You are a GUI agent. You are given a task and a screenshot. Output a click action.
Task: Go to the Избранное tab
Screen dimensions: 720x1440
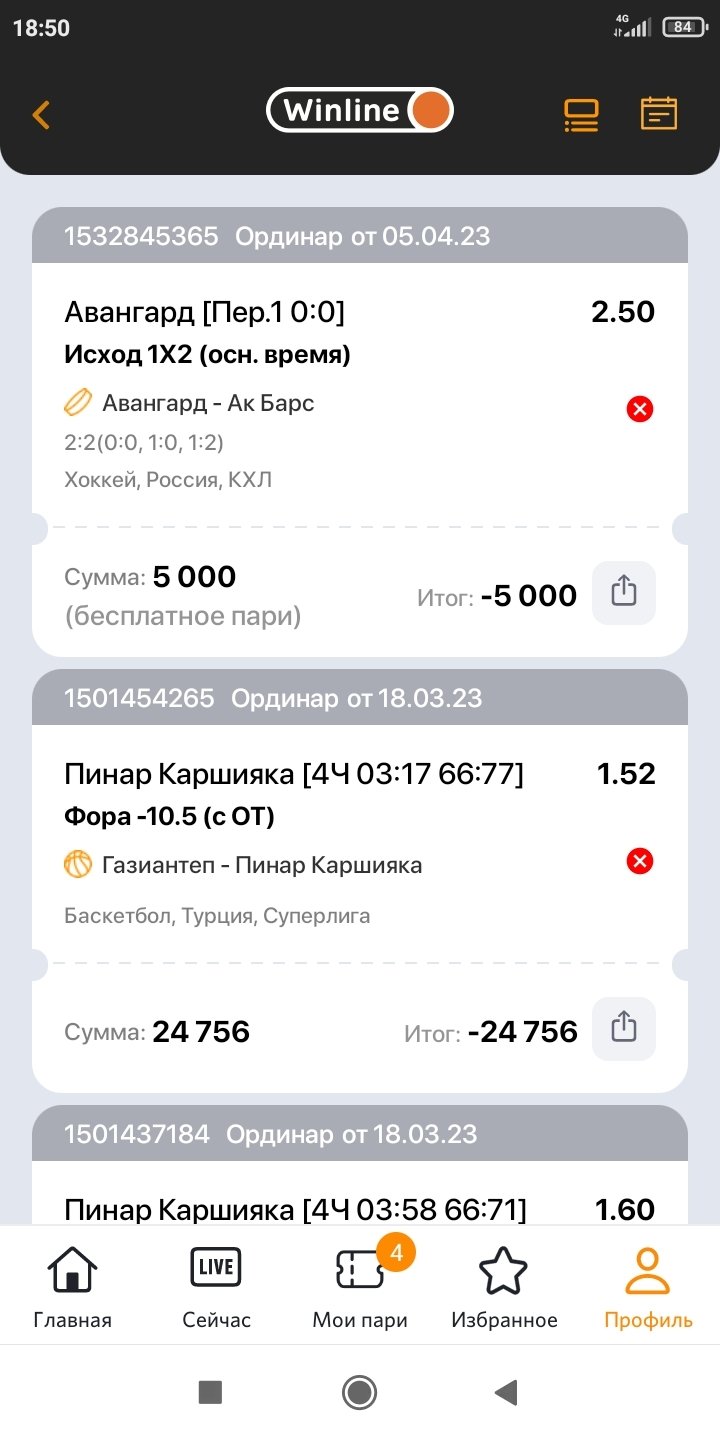(x=504, y=1288)
